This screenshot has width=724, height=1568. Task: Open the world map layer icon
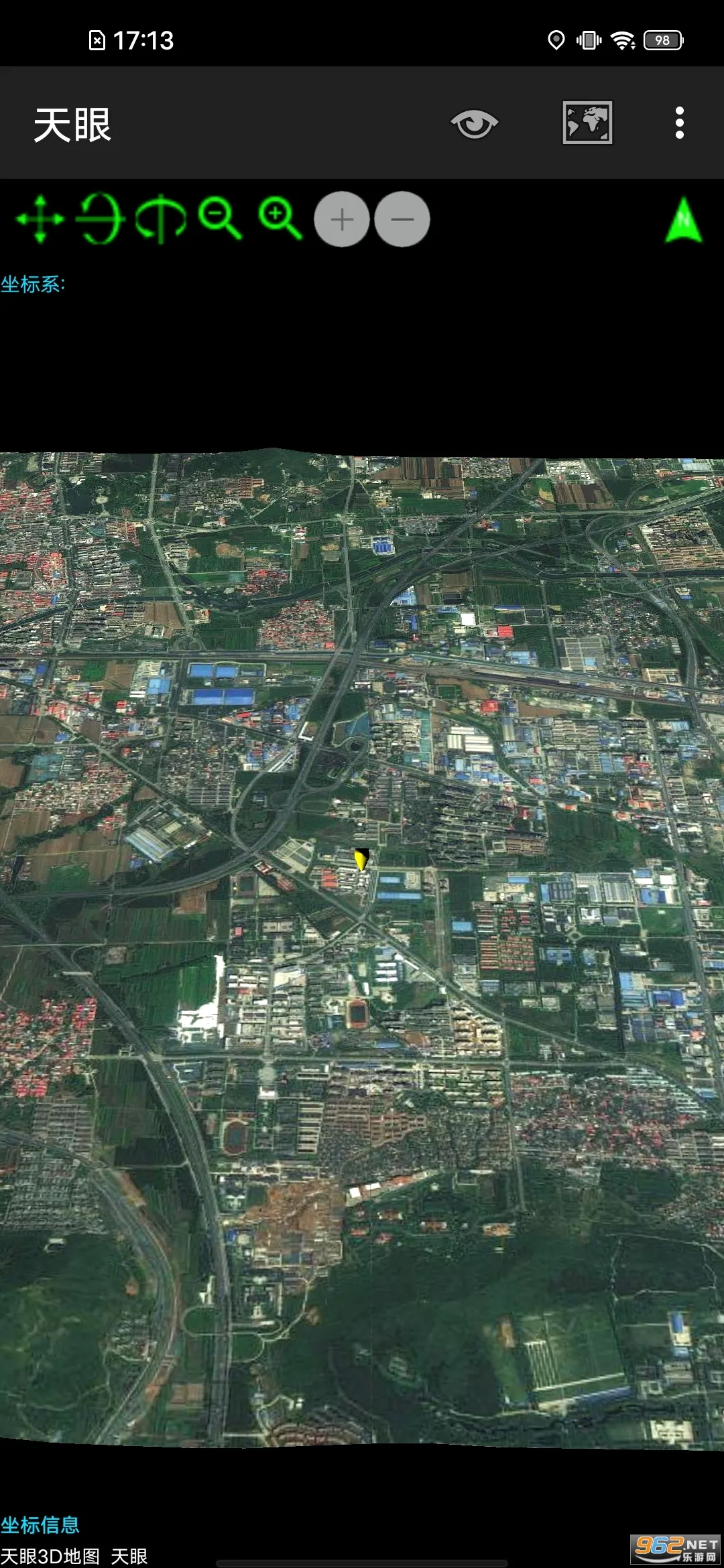click(587, 123)
